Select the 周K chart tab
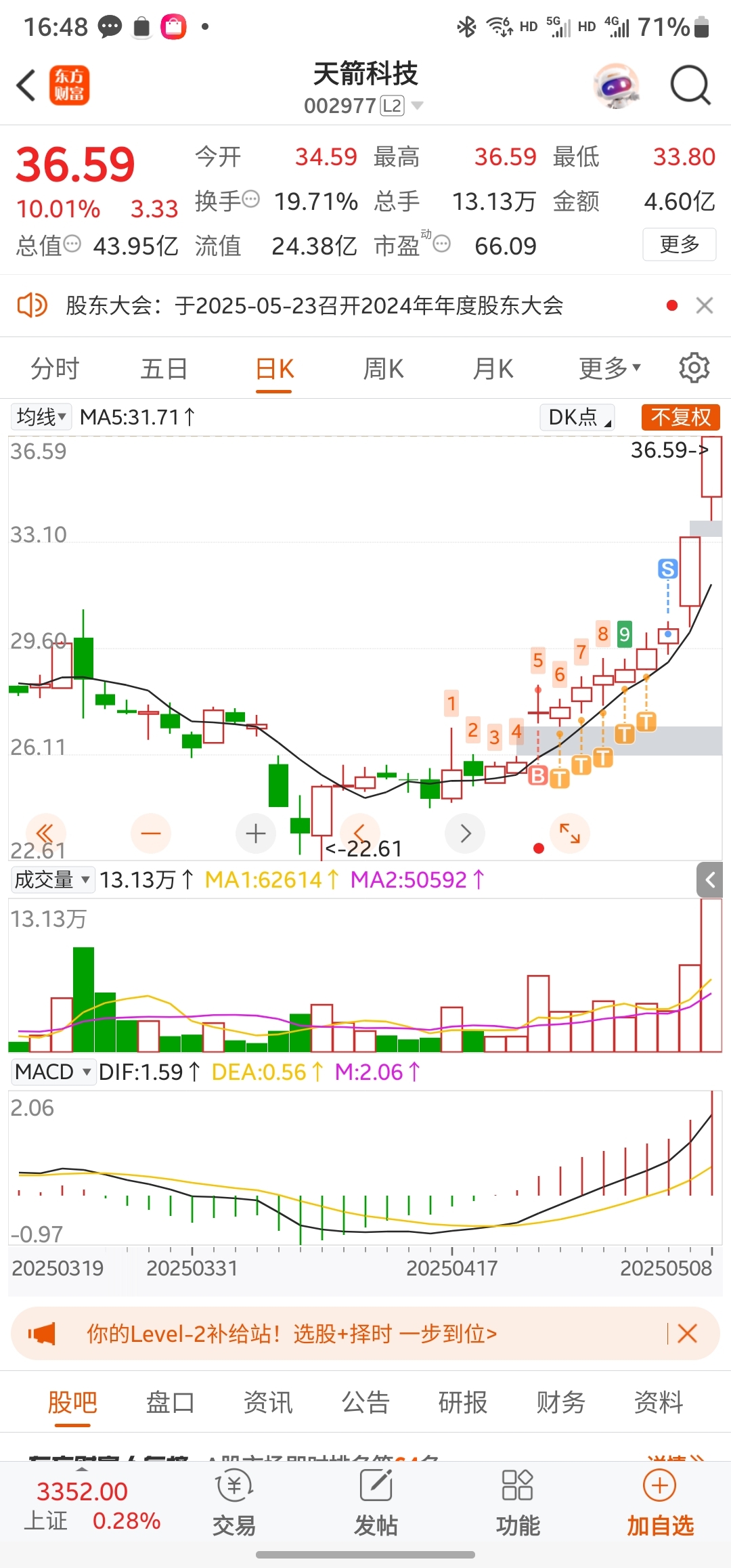 point(383,369)
